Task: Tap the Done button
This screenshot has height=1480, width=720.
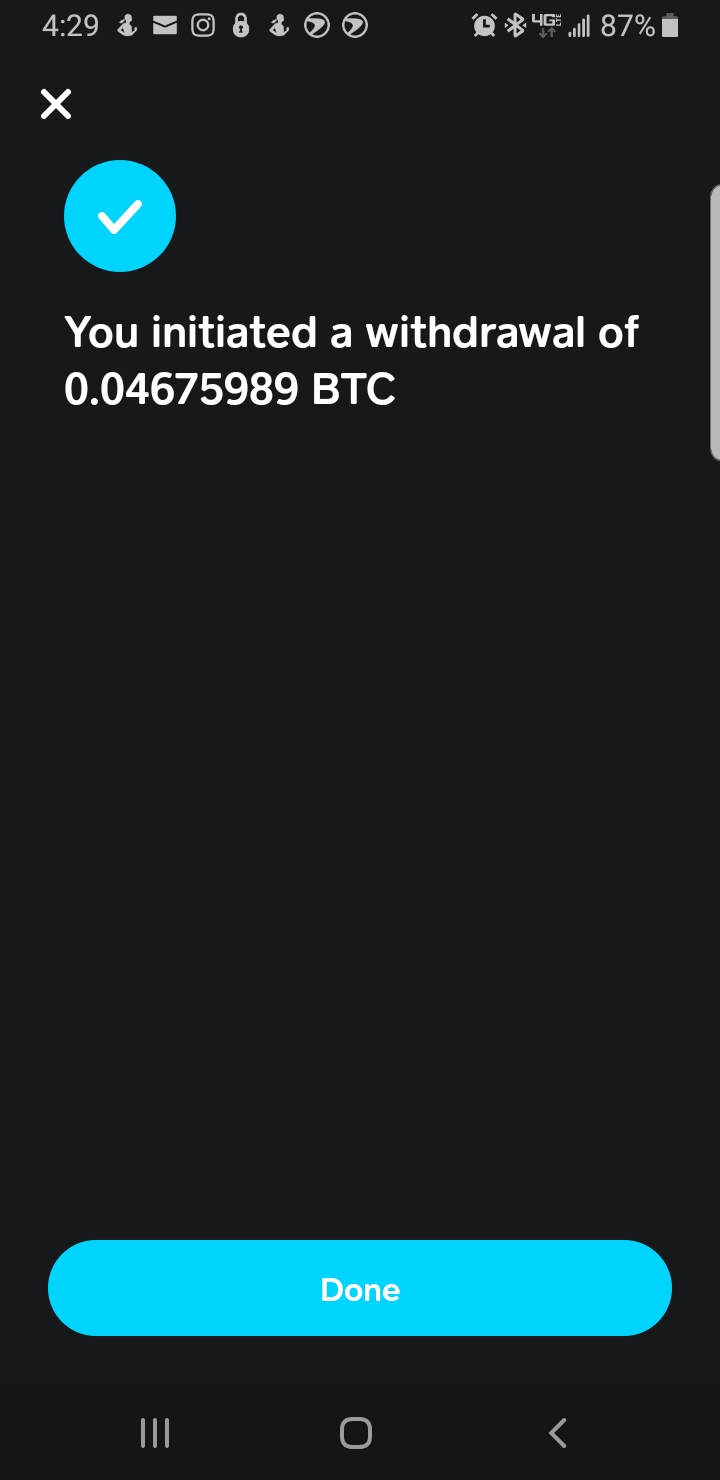Action: [x=360, y=1288]
